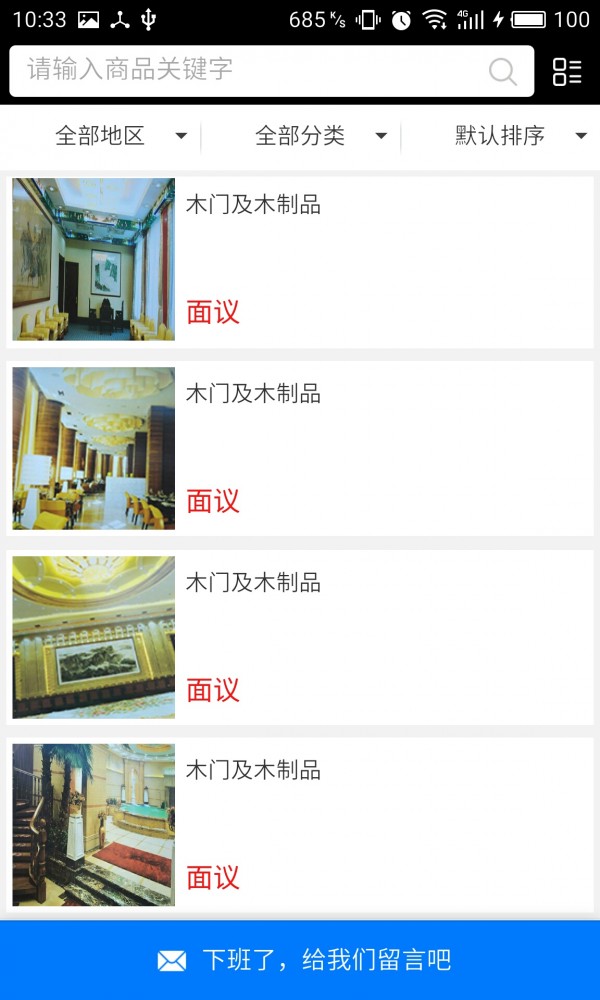Select the 木门及木制品 item with the lobby staircase

click(x=300, y=825)
